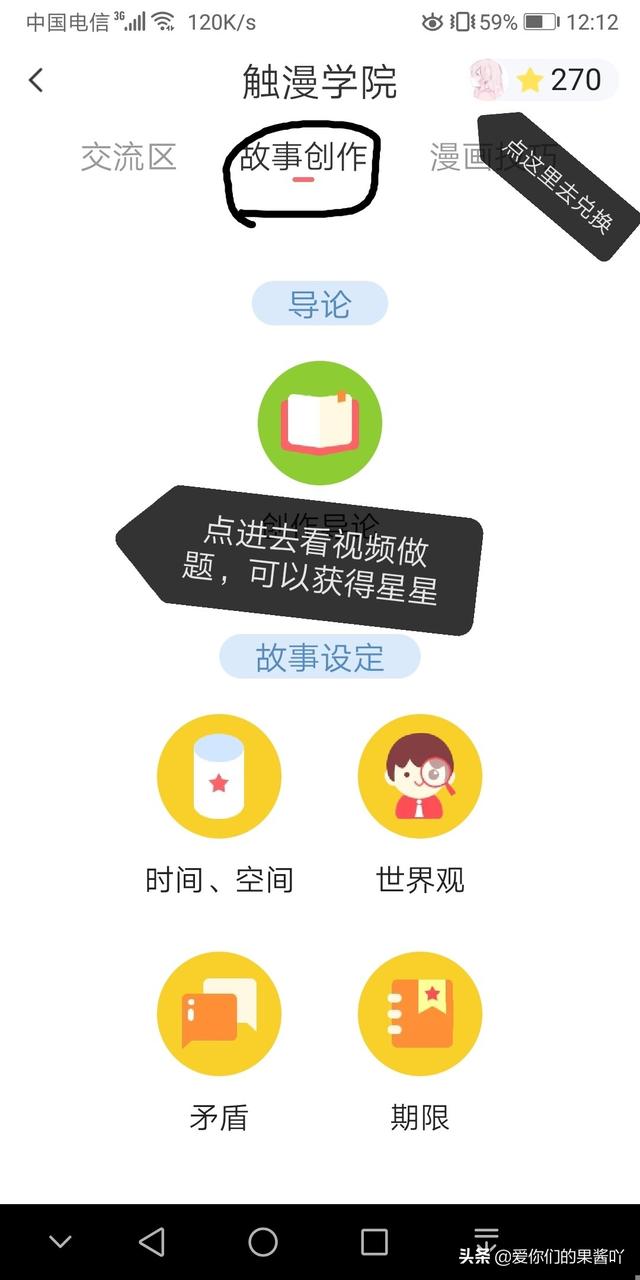Viewport: 640px width, 1280px height.
Task: Tap the system home button
Action: pyautogui.click(x=263, y=1242)
